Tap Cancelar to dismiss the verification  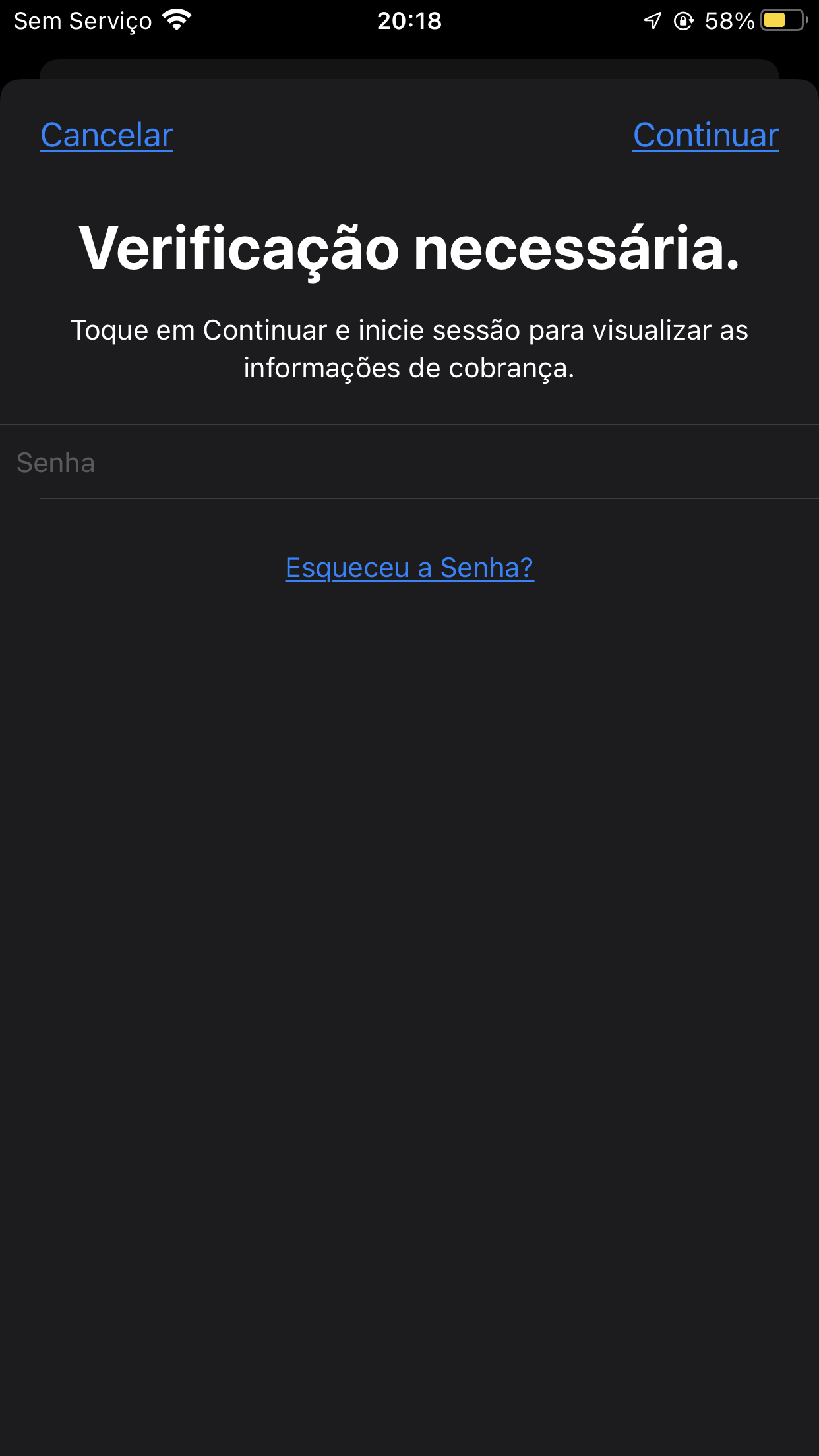pyautogui.click(x=106, y=136)
